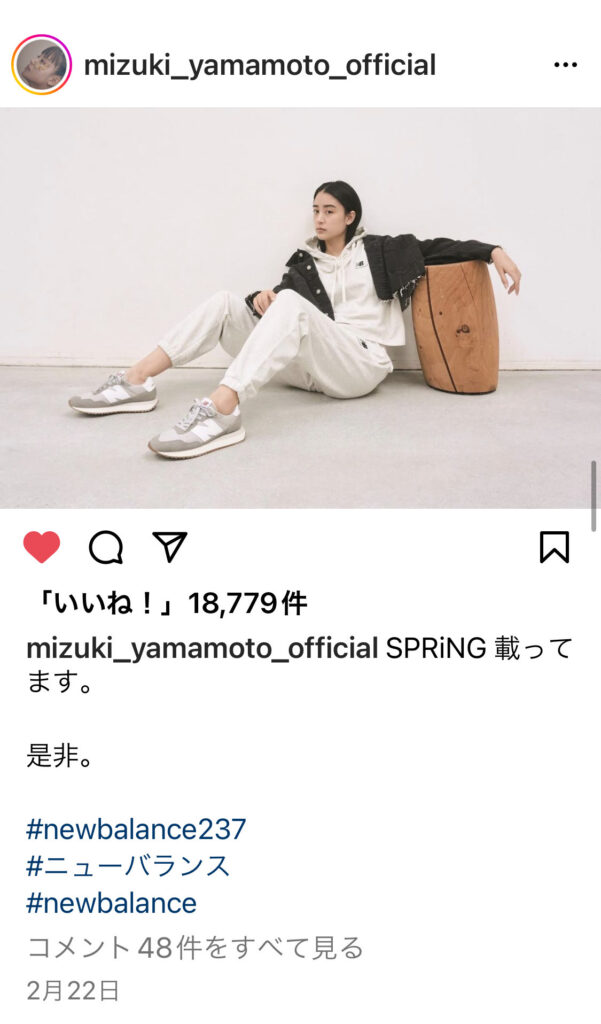The height and width of the screenshot is (1024, 601).
Task: Open the mizuki_yamamoto_official profile from the post header
Action: click(260, 66)
